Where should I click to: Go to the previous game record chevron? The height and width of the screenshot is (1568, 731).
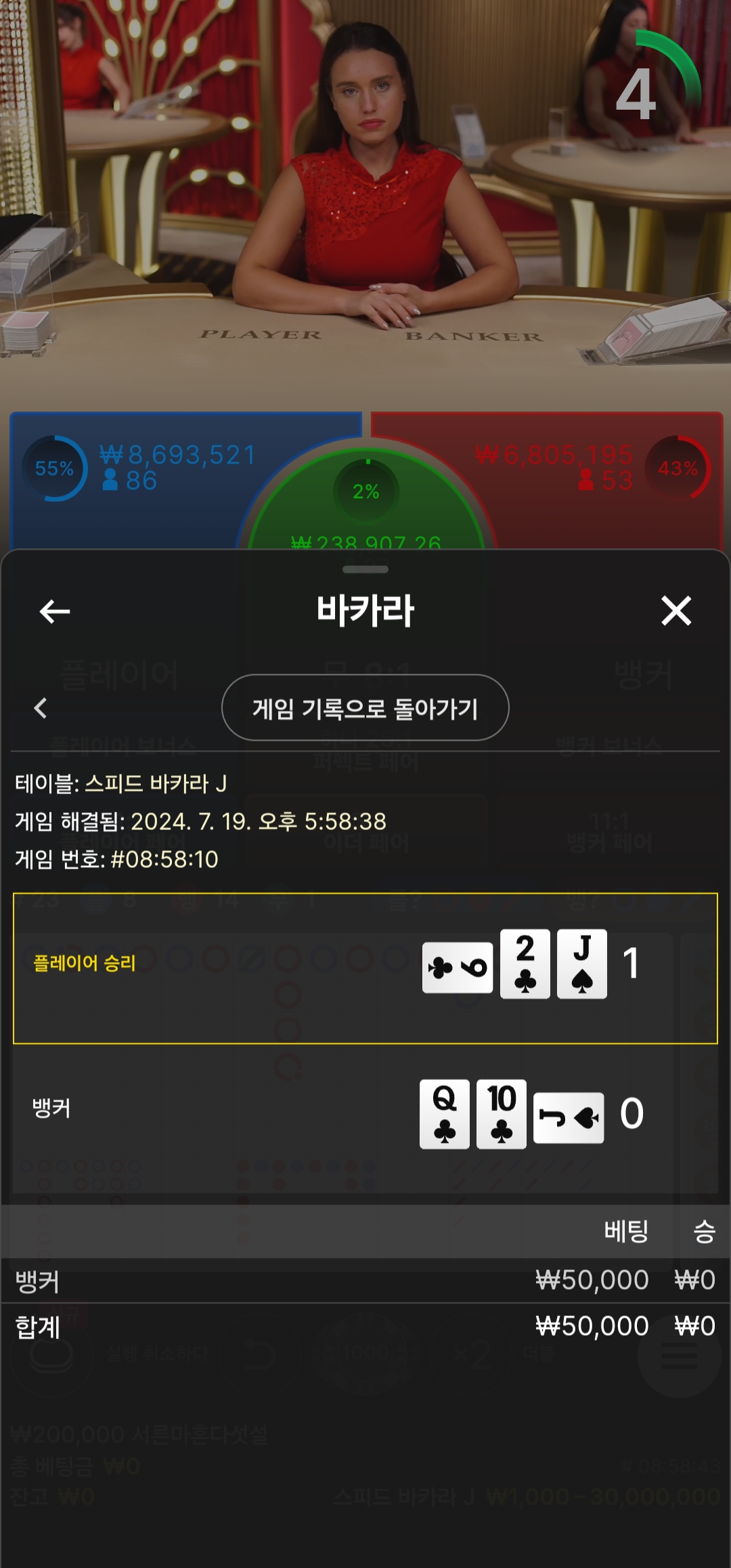[x=41, y=708]
